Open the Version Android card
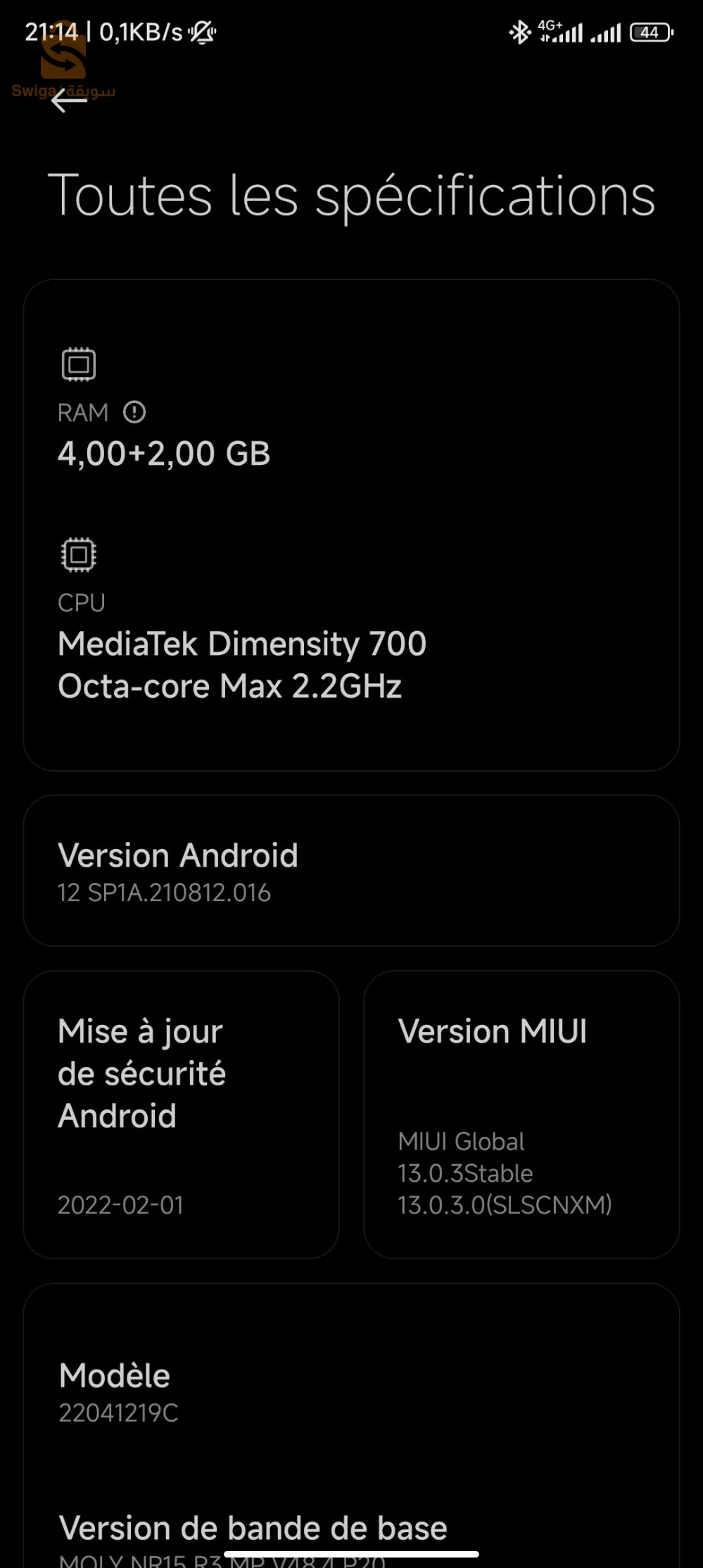Image resolution: width=703 pixels, height=1568 pixels. 350,870
